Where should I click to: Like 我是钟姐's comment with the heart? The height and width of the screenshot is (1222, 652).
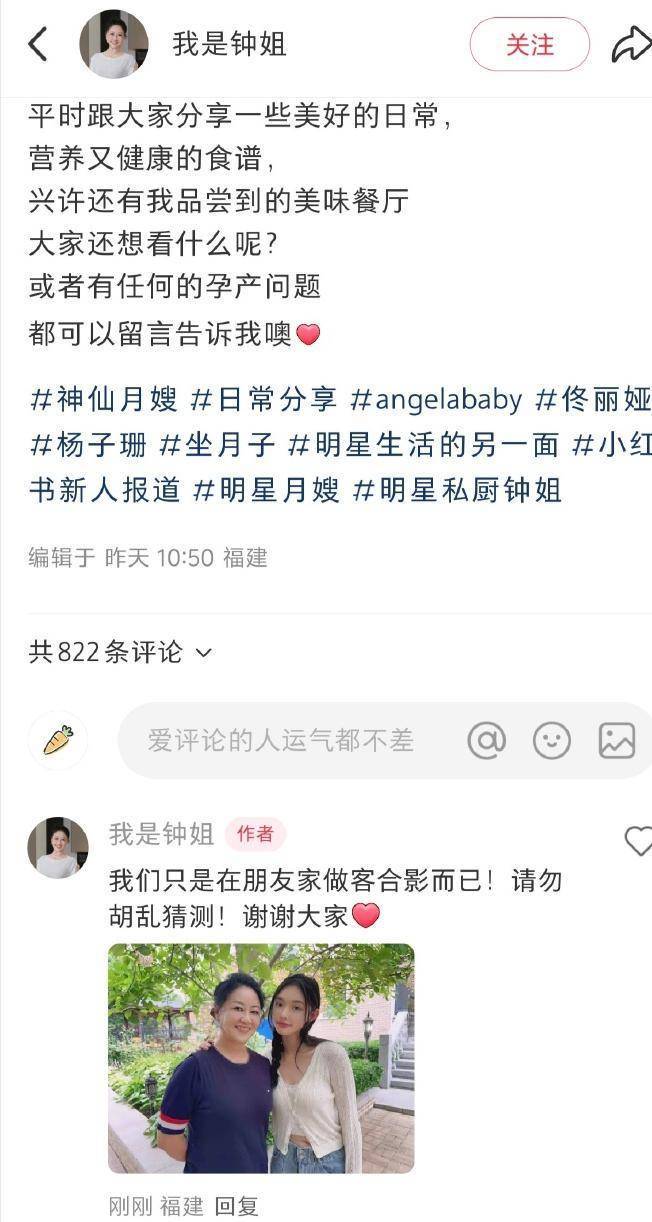637,842
